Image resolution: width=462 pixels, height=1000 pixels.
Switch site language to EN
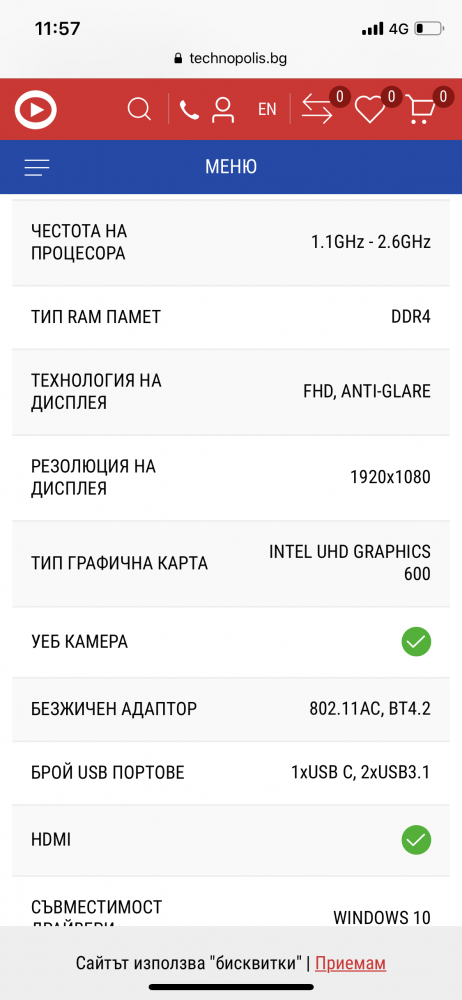tap(267, 110)
